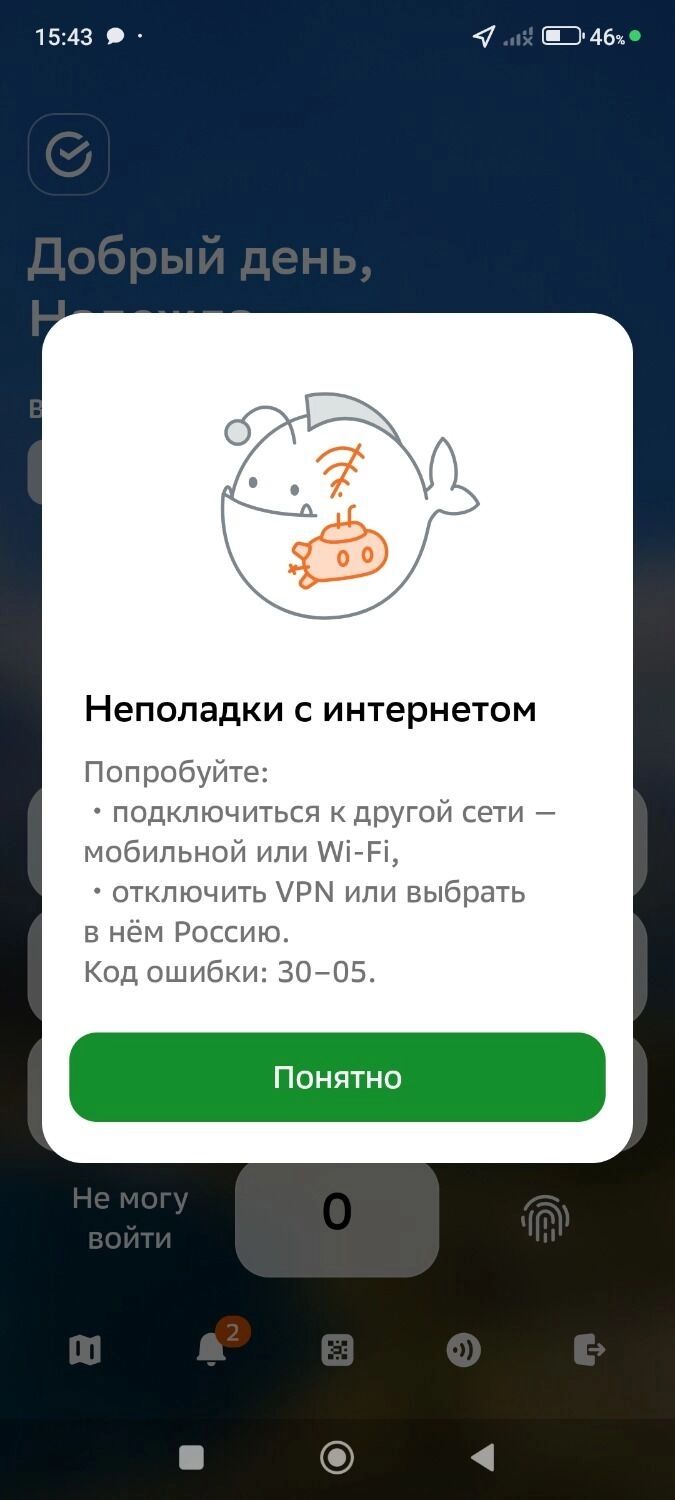Enter digit 0 on the PIN keypad
The height and width of the screenshot is (1500, 675).
(x=337, y=1213)
